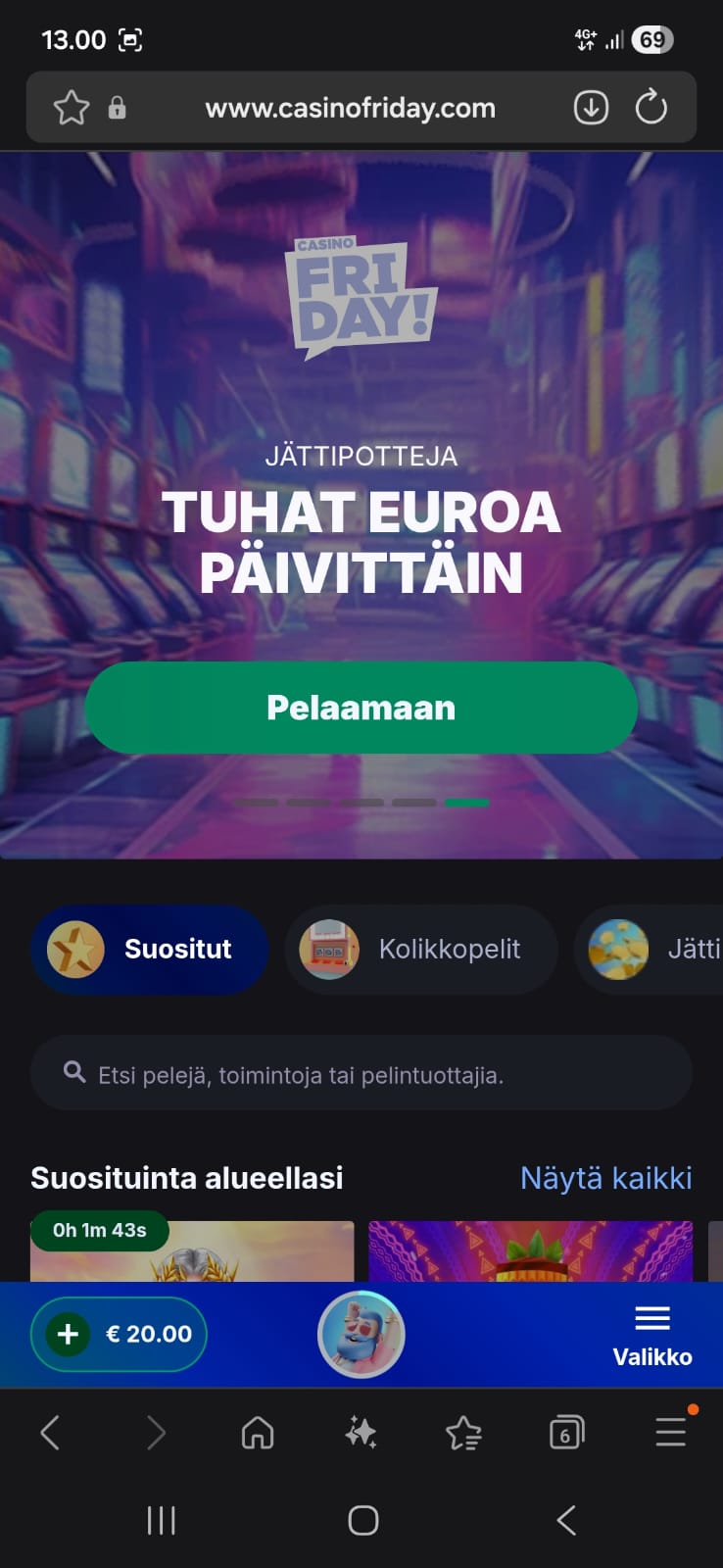Viewport: 723px width, 1568px height.
Task: Open the browser bookmarks list
Action: click(x=463, y=1434)
